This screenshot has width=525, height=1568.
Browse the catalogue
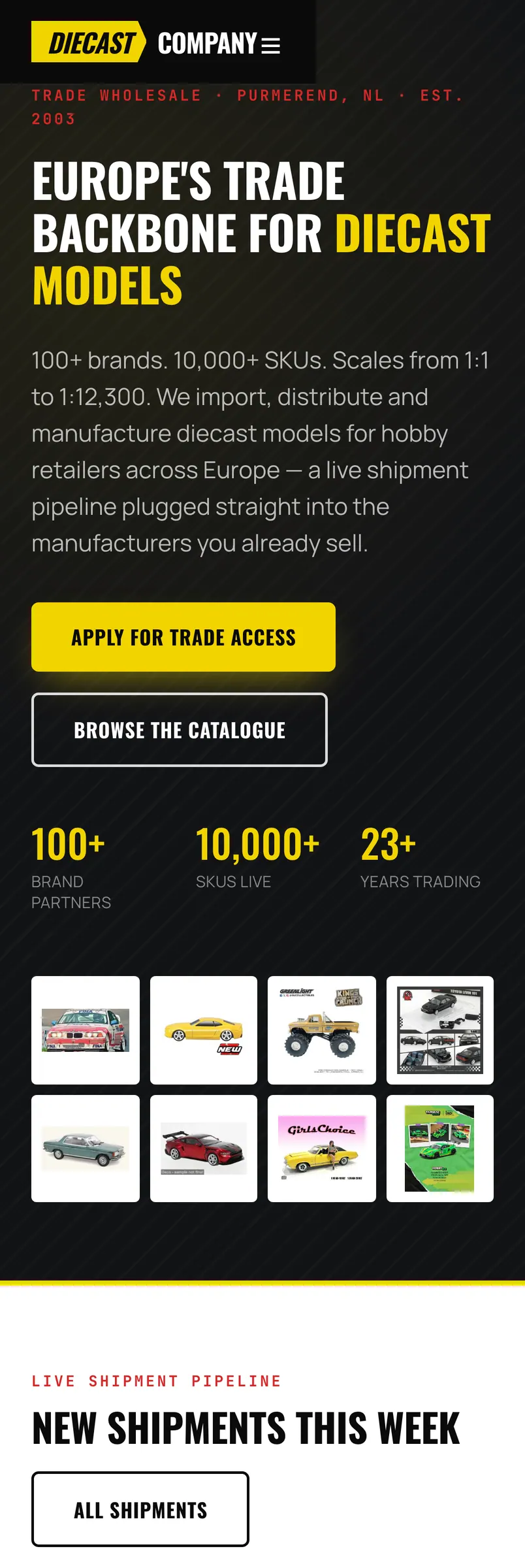(180, 730)
